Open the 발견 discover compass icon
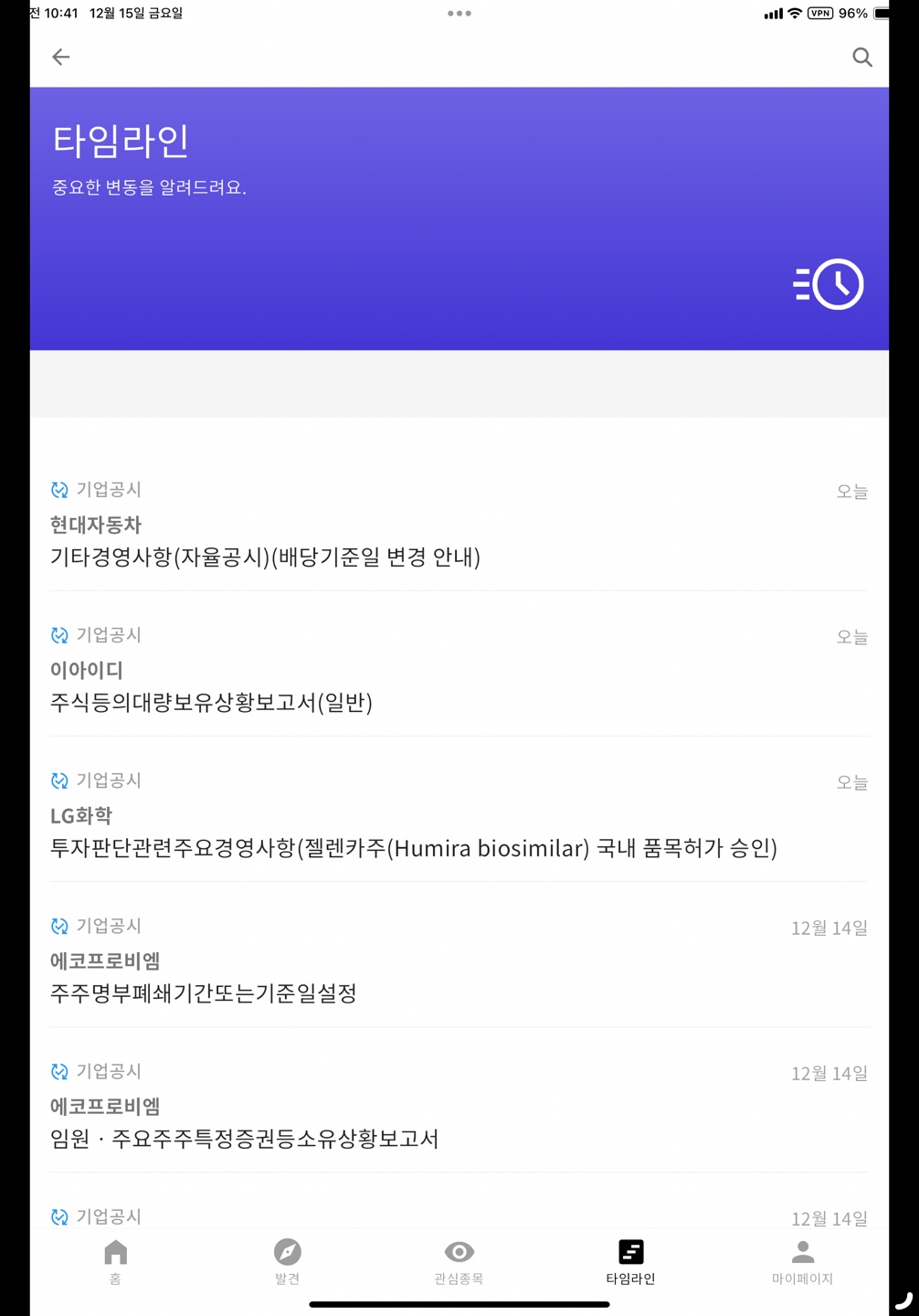This screenshot has height=1316, width=919. [287, 1252]
